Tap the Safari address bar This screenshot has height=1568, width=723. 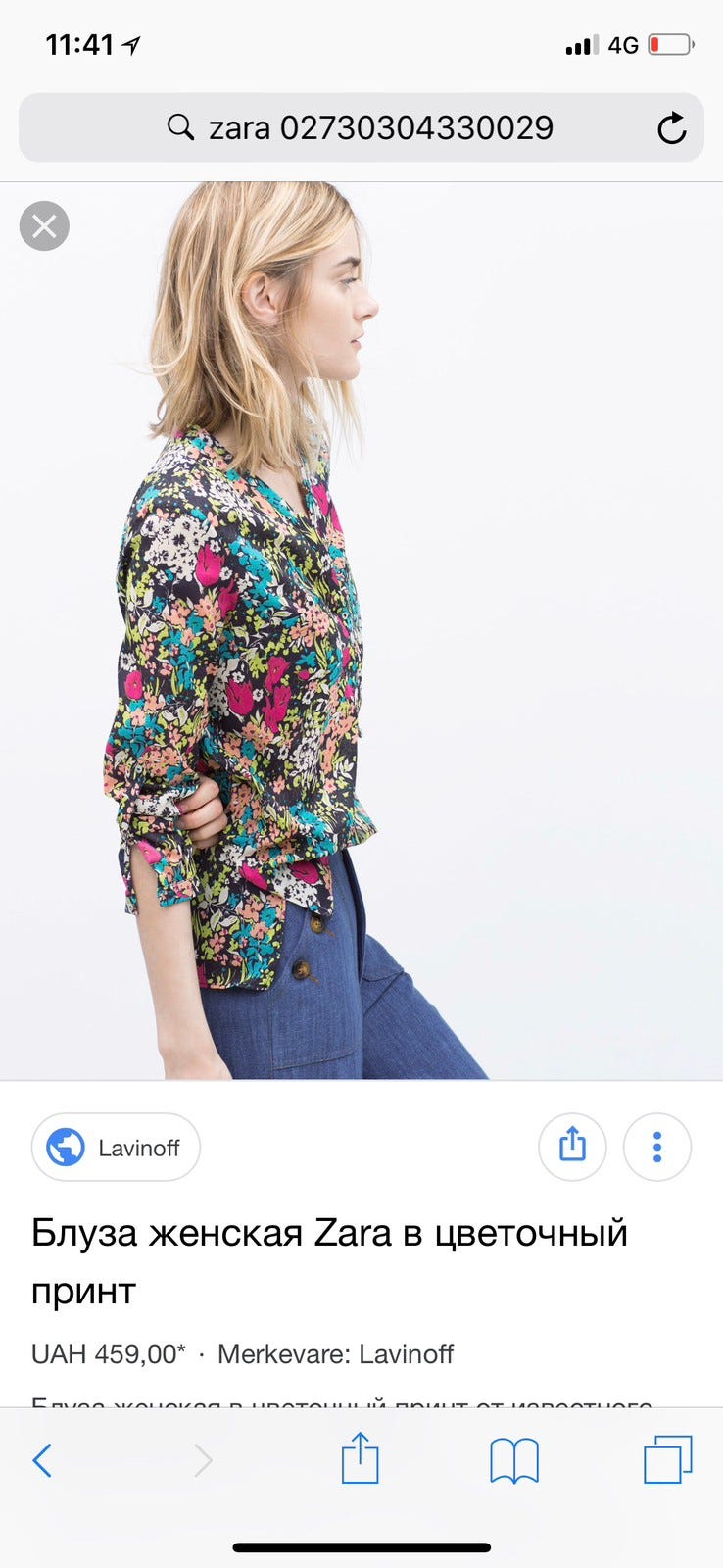pos(361,127)
